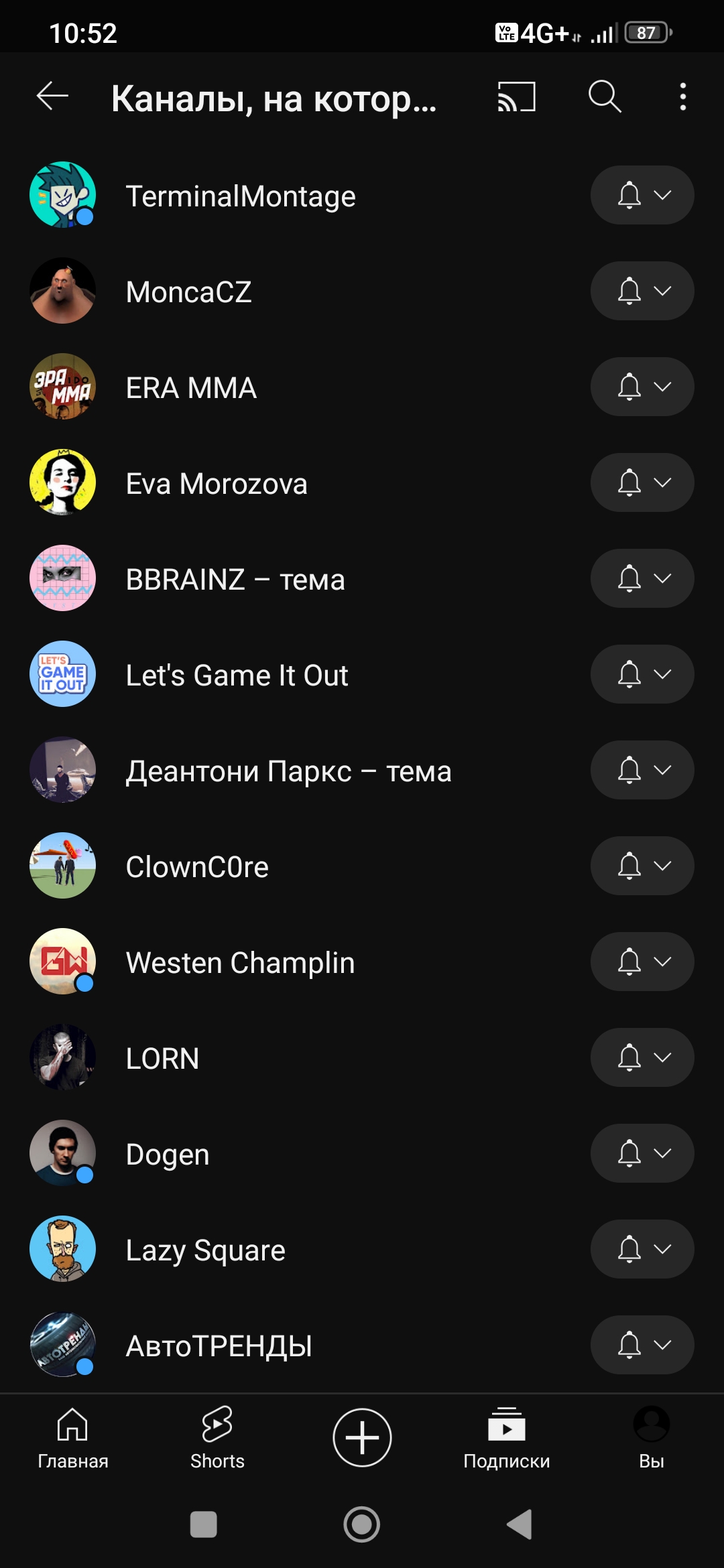Screen dimensions: 724x1568
Task: Tap the bell dropdown next to Westen Champlin
Action: tap(642, 962)
